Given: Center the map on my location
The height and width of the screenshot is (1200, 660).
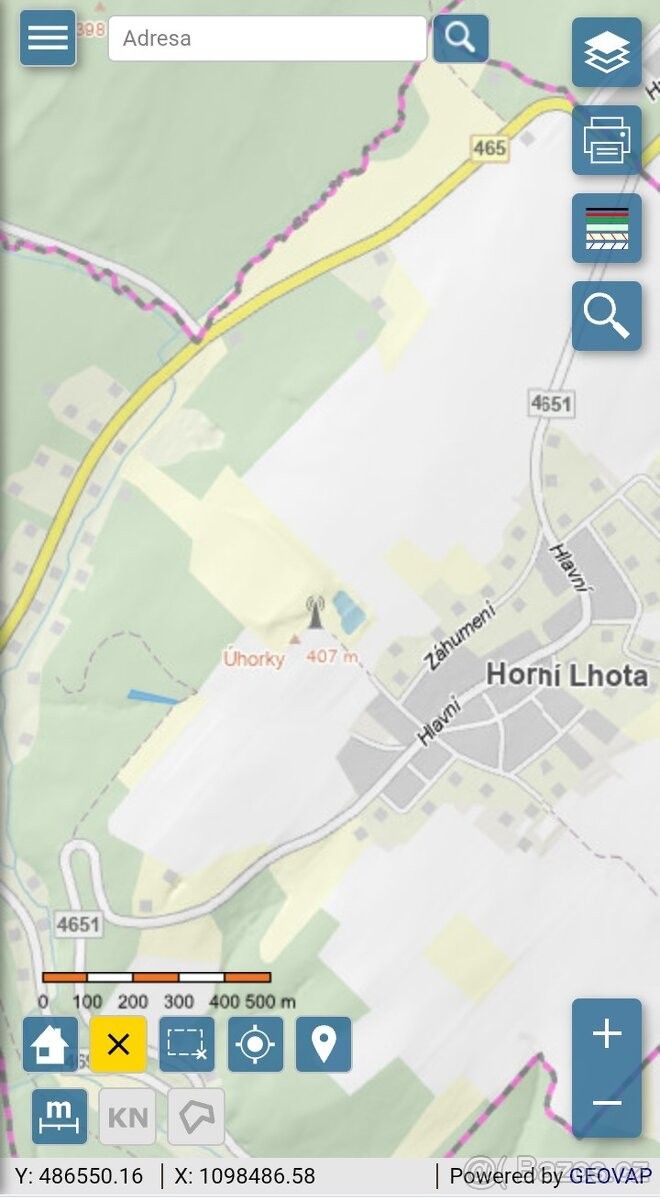Looking at the screenshot, I should point(255,1045).
